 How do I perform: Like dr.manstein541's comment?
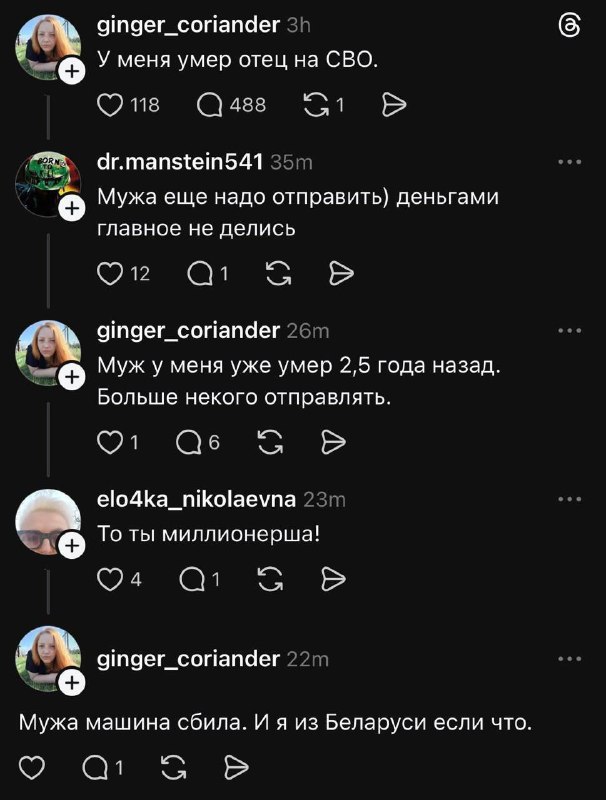pos(111,273)
